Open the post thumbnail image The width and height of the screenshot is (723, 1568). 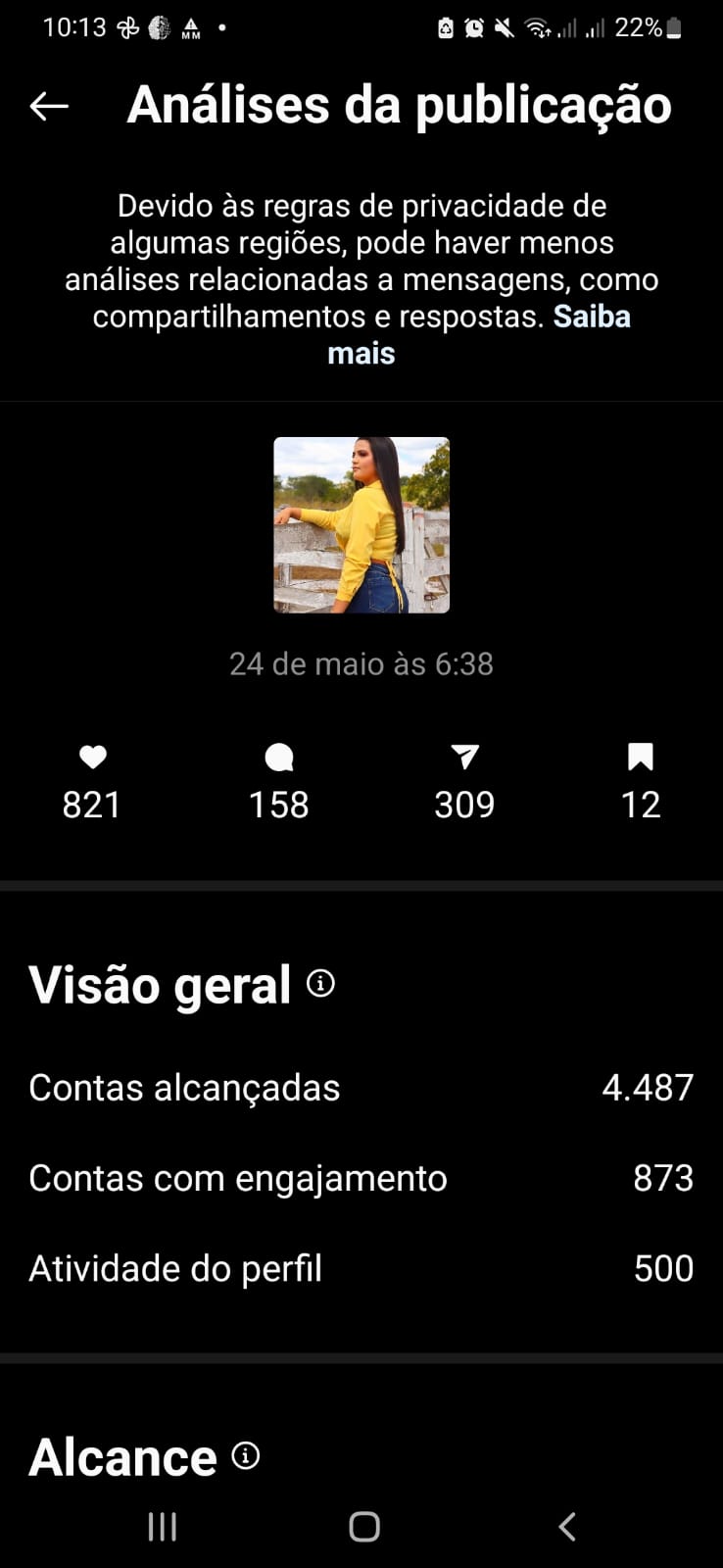(361, 525)
